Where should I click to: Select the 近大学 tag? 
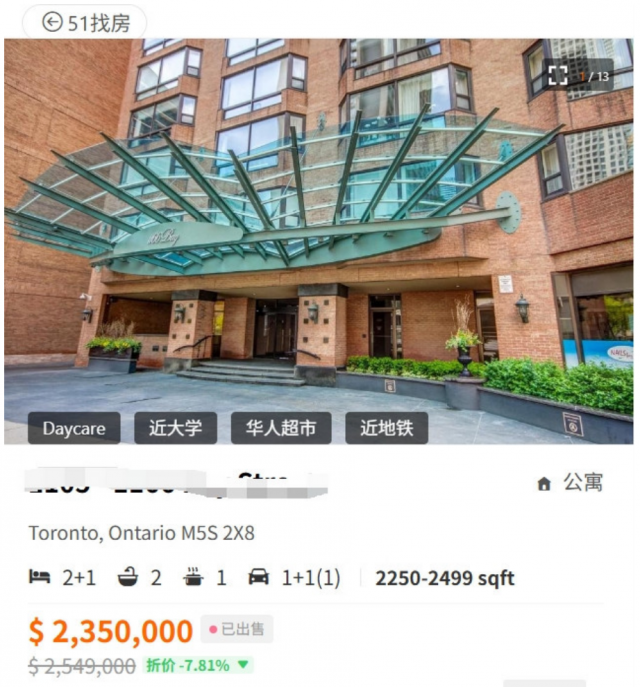coord(175,428)
